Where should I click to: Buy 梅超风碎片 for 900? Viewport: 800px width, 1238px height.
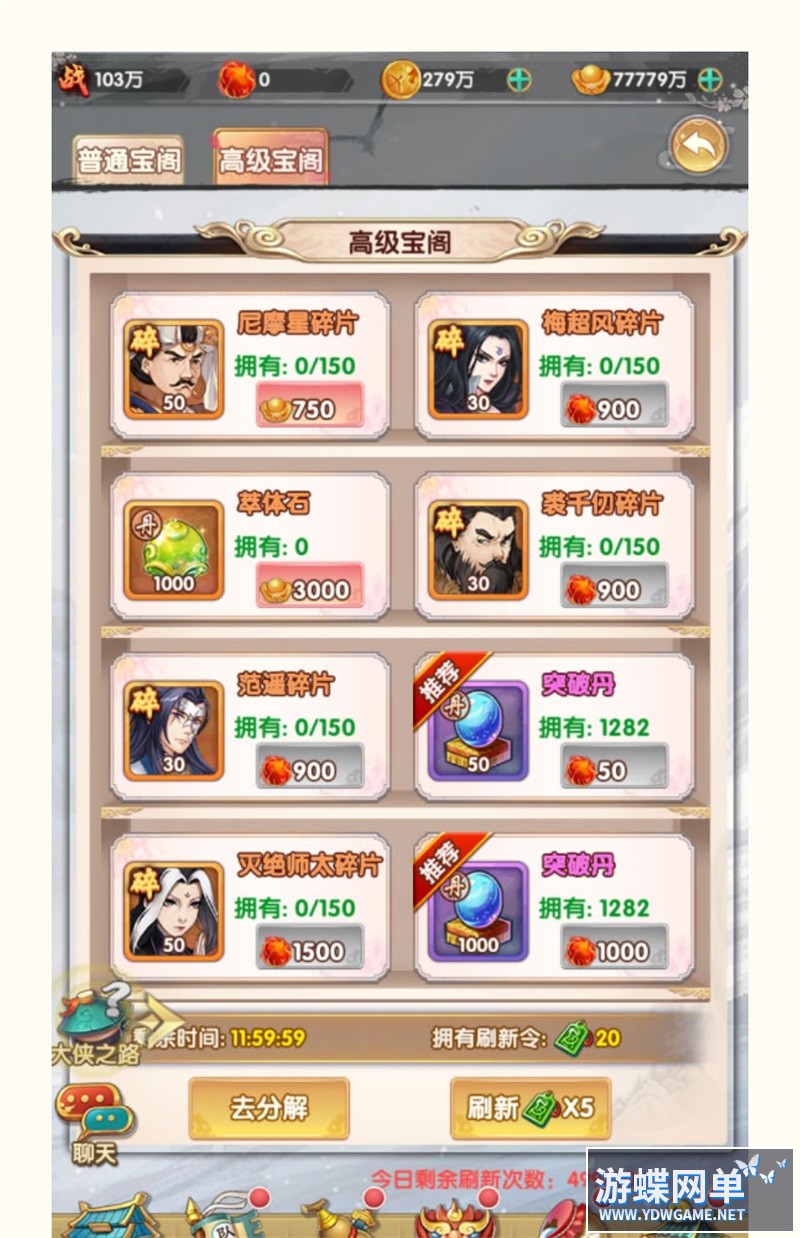(614, 410)
